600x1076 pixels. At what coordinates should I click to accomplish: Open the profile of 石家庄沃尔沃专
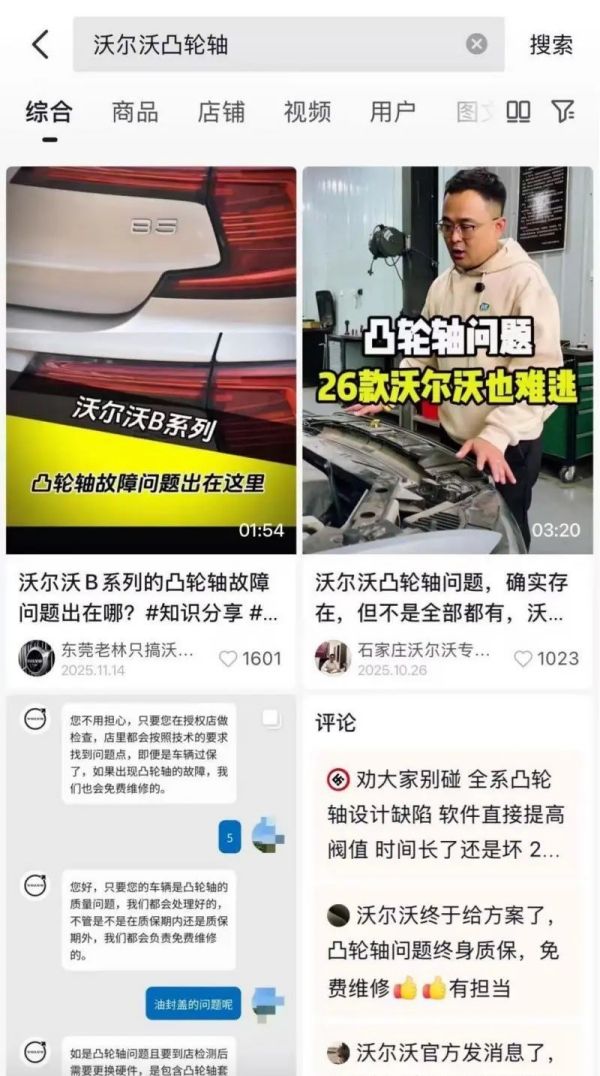332,658
